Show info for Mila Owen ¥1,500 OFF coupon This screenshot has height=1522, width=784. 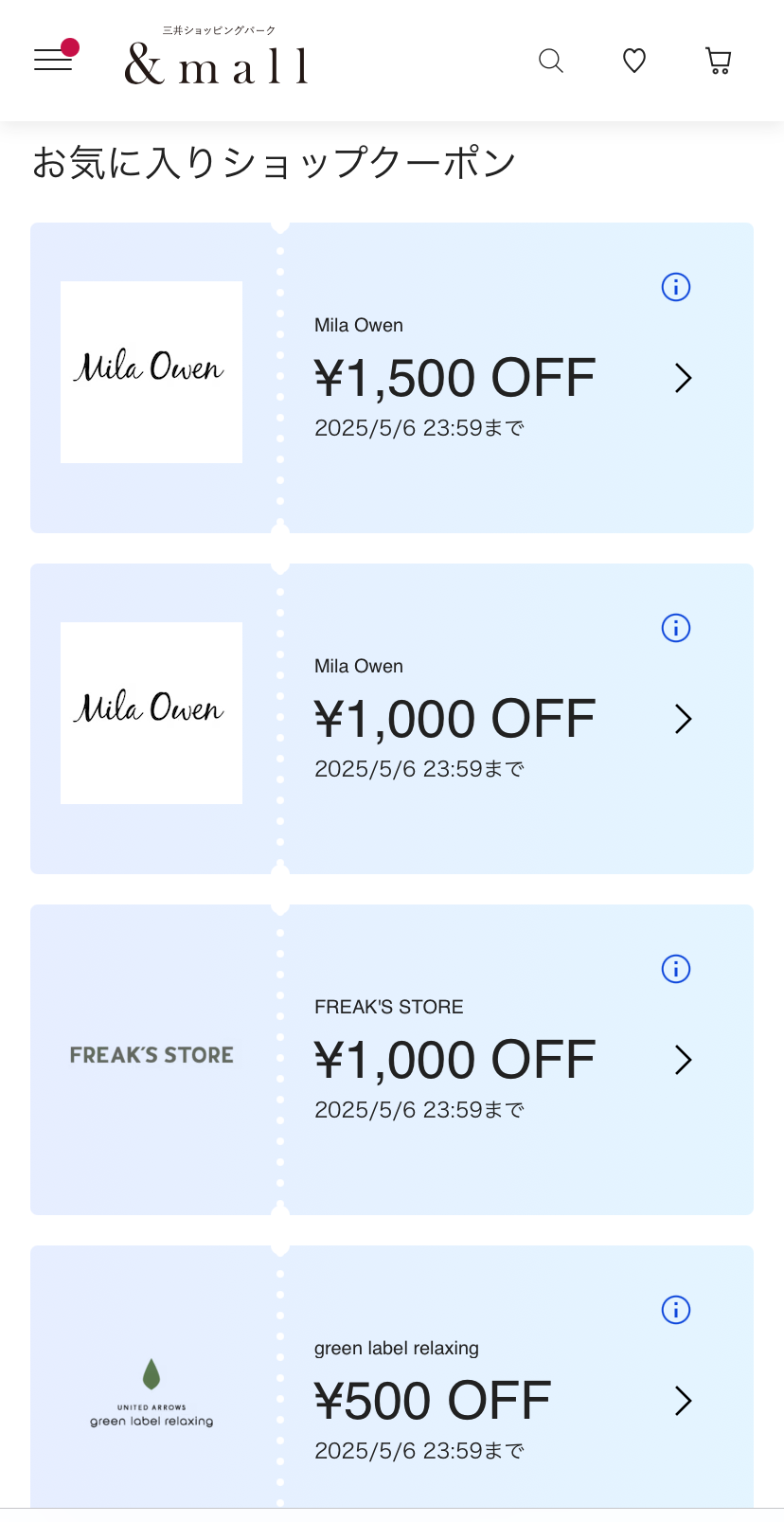[676, 287]
